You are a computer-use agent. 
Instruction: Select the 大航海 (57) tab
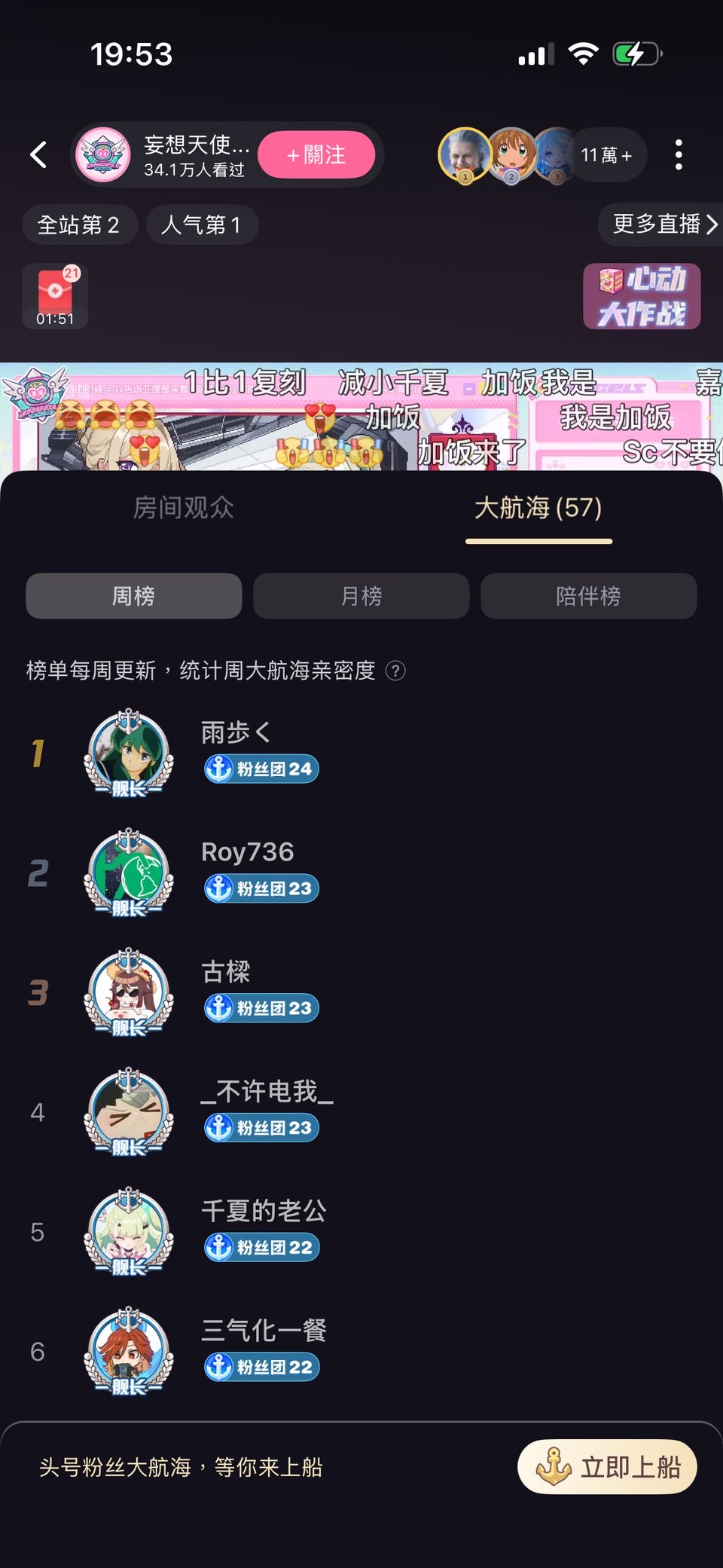point(538,508)
